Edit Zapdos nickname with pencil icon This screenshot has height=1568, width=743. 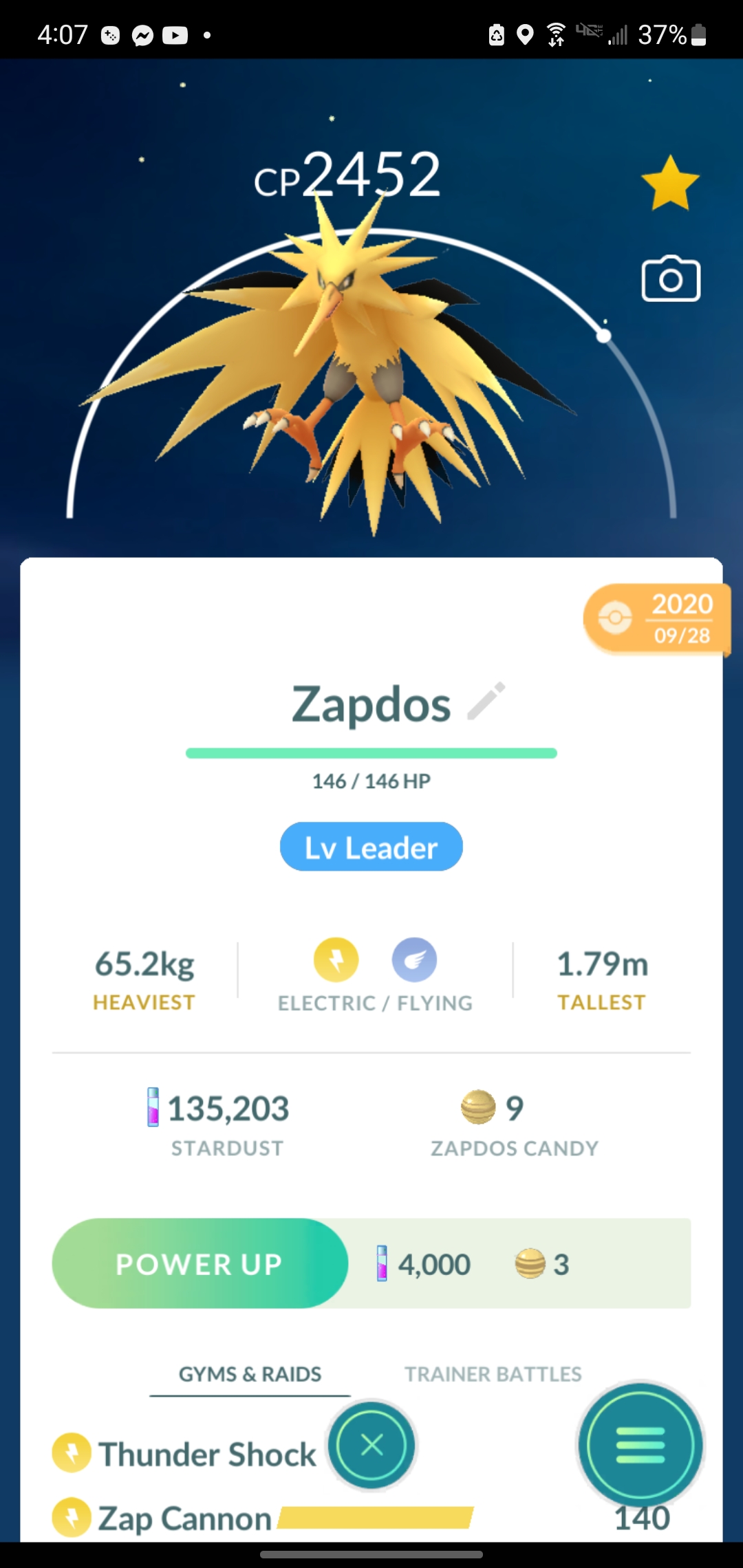click(x=486, y=701)
